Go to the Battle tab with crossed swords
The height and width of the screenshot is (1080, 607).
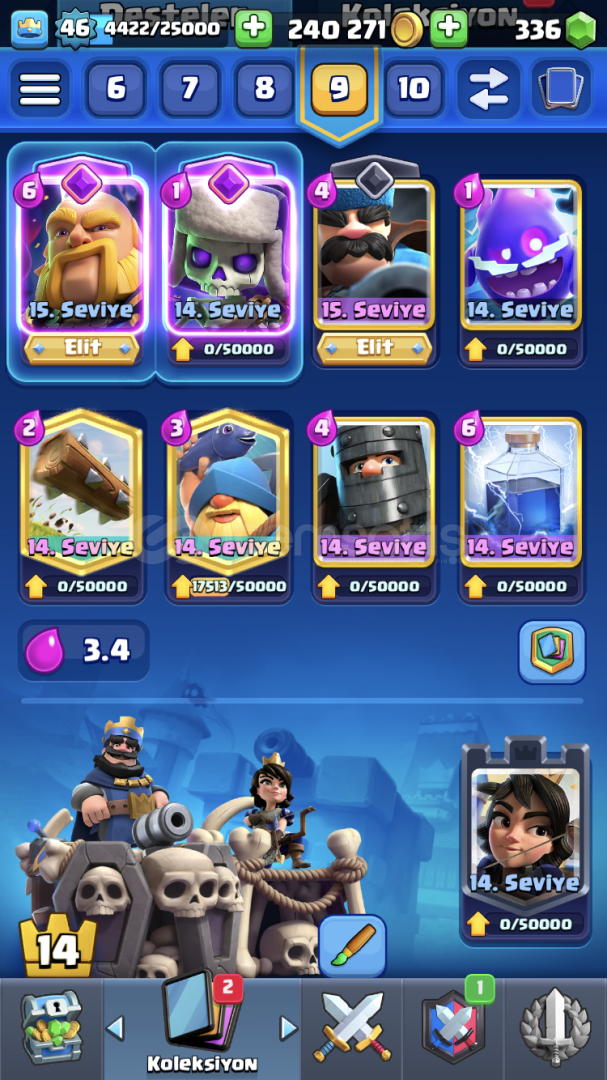point(352,1027)
